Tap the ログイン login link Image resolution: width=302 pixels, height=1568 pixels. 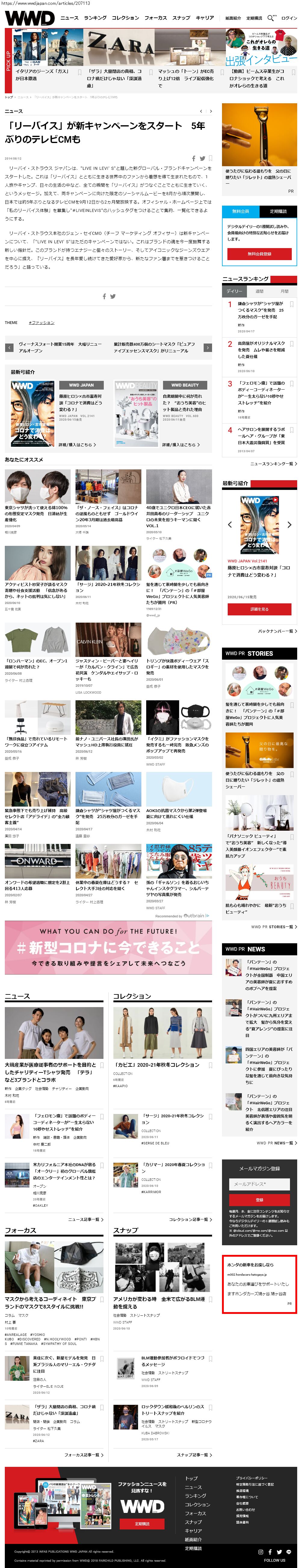point(289,18)
